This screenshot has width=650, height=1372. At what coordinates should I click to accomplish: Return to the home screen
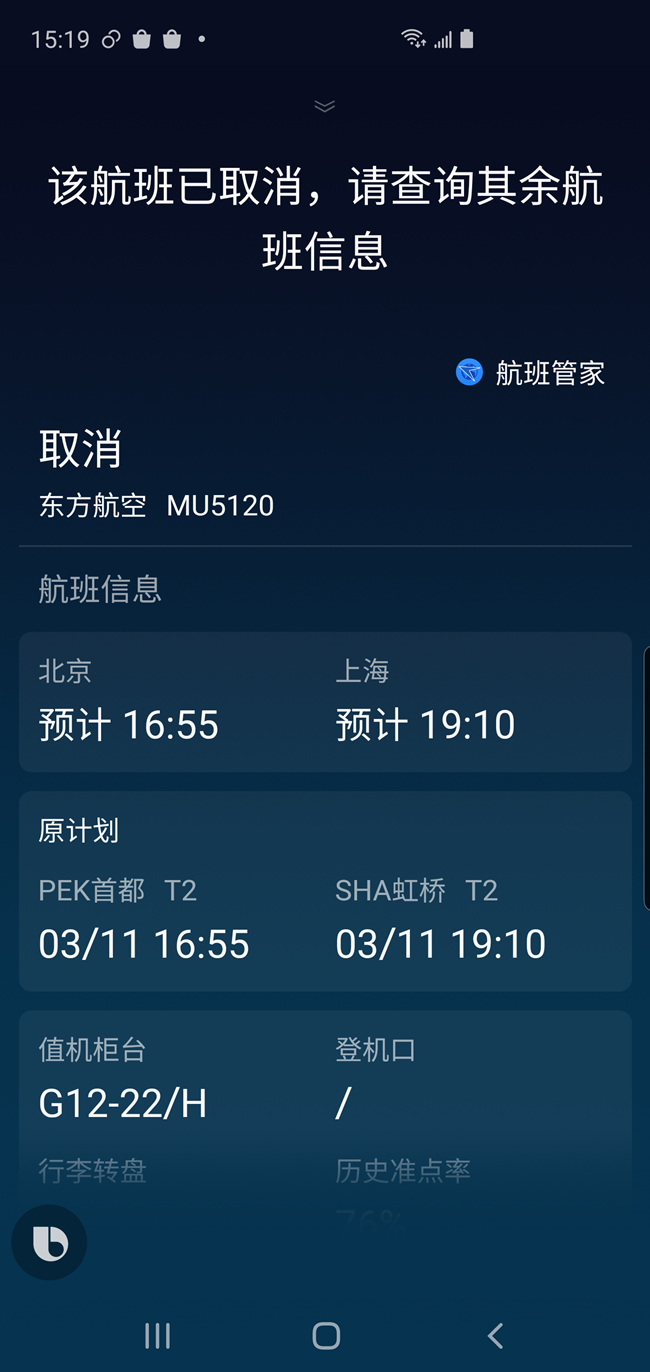[326, 1335]
